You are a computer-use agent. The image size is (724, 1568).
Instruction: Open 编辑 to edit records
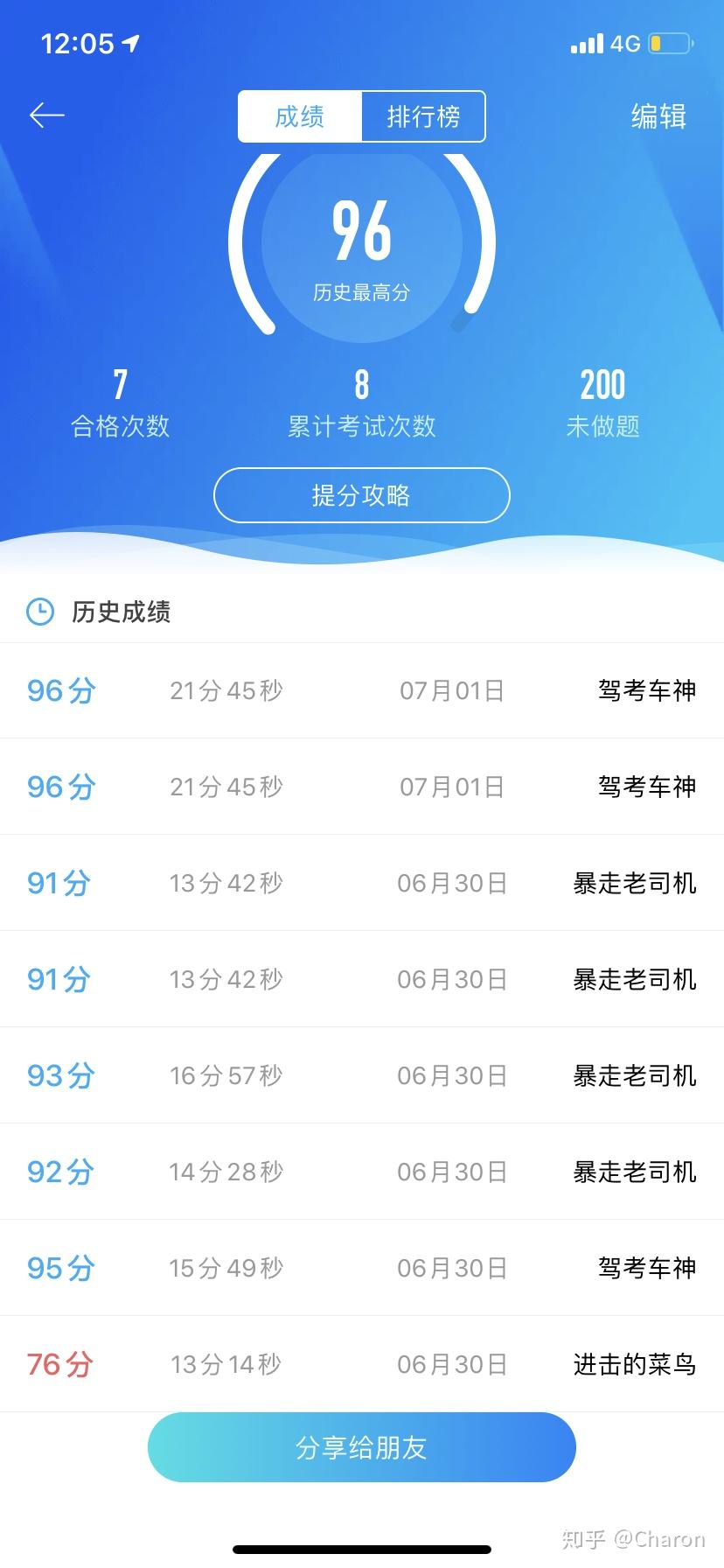[x=658, y=116]
